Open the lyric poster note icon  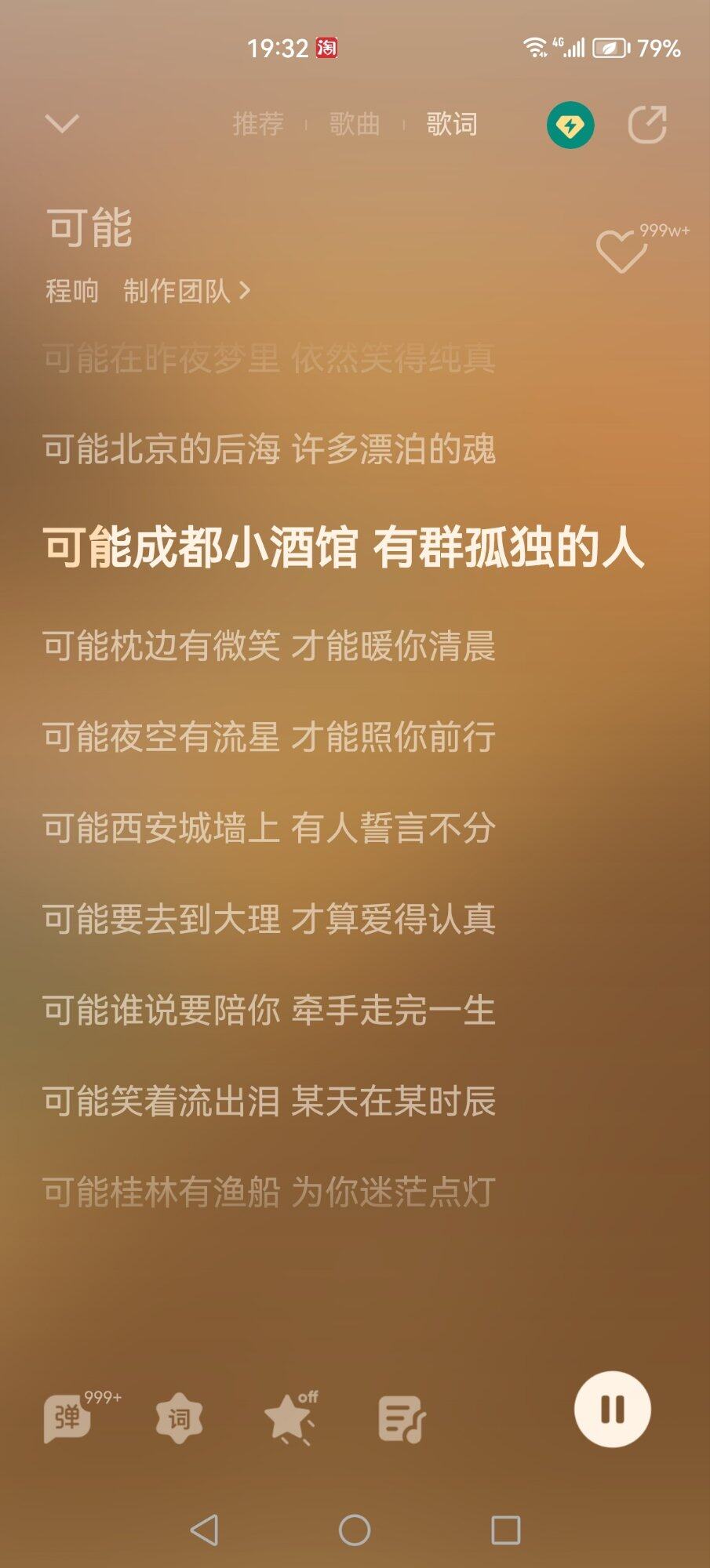pyautogui.click(x=401, y=1417)
